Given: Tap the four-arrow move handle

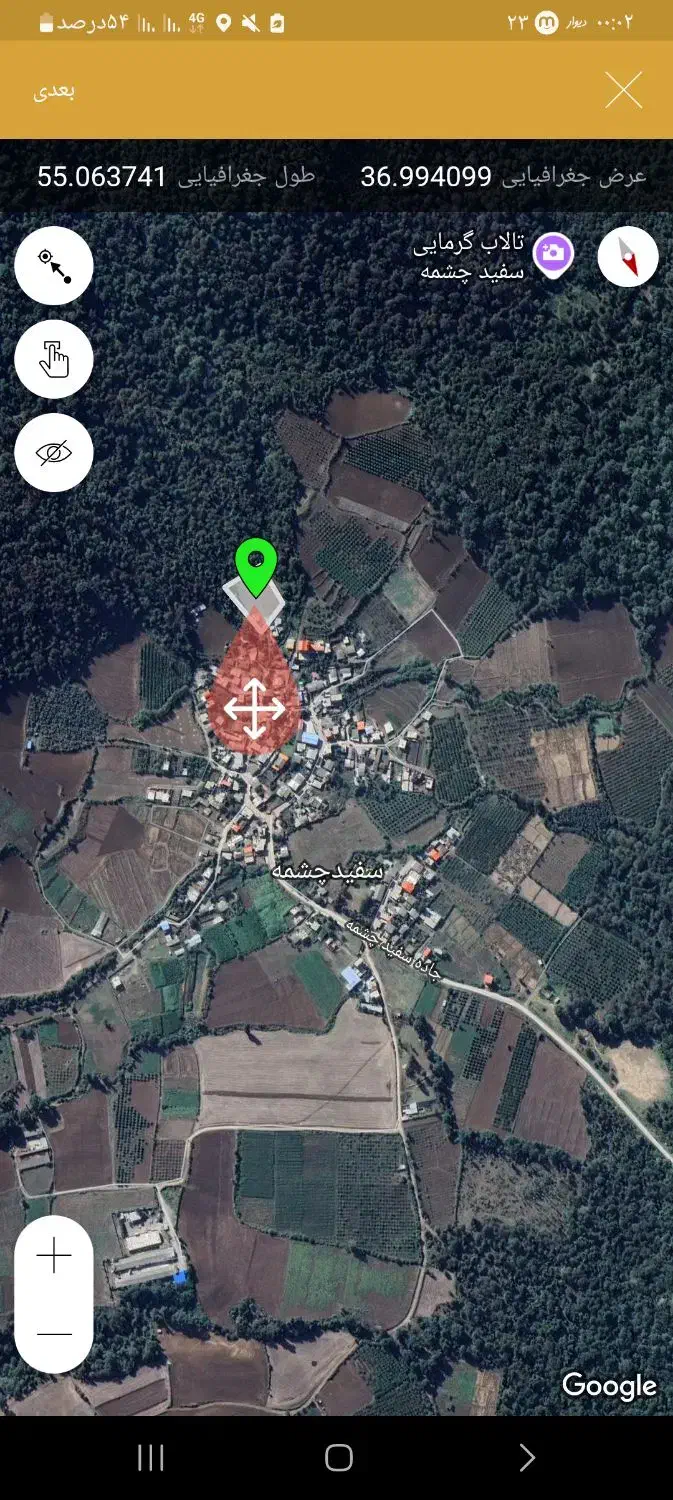Looking at the screenshot, I should [x=254, y=709].
